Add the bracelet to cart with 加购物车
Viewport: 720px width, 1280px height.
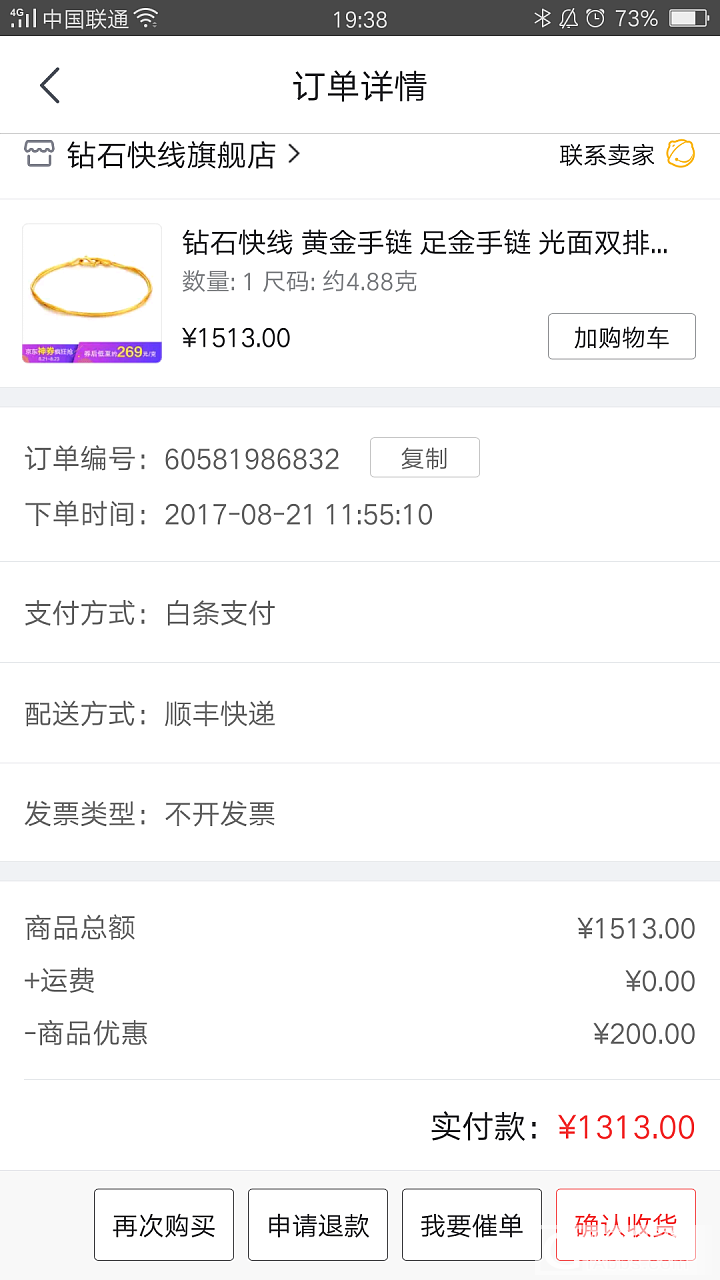click(621, 337)
